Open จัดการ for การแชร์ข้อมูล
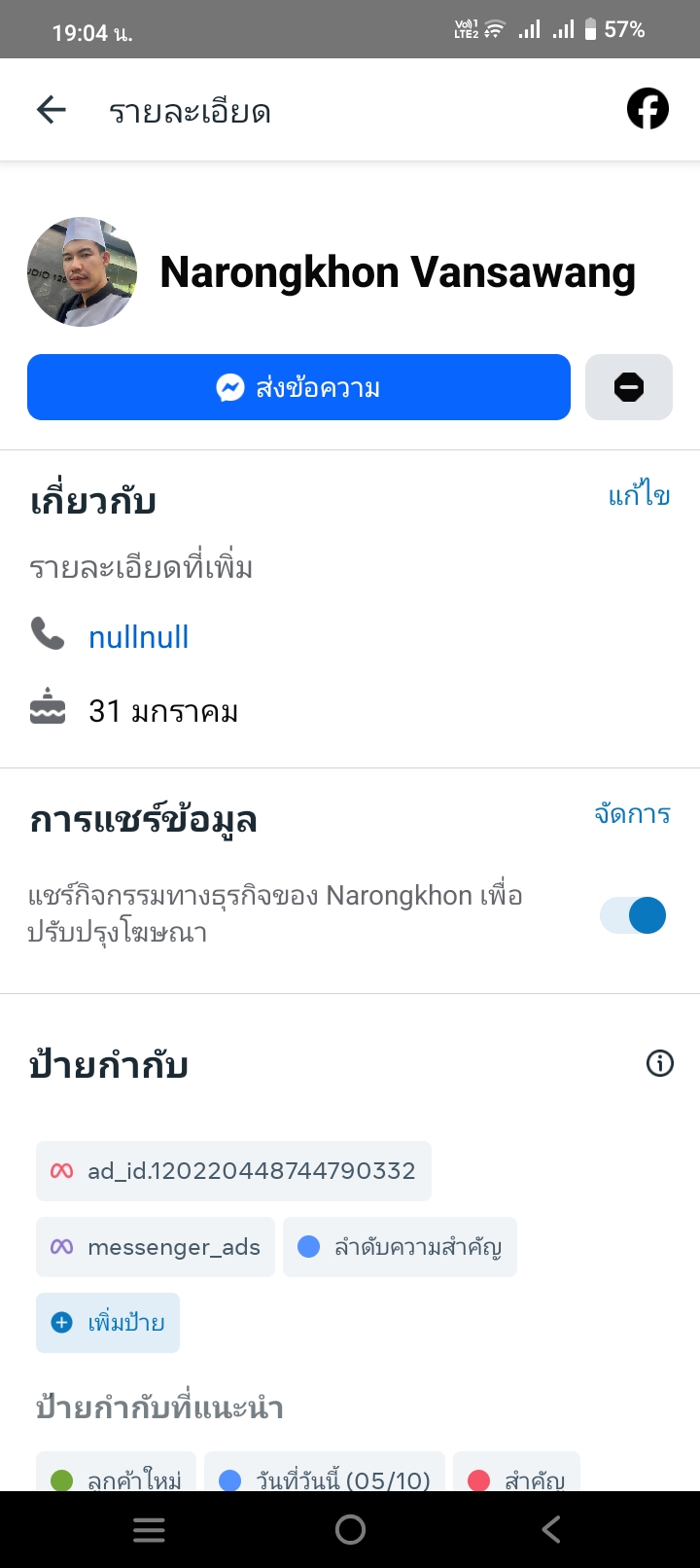This screenshot has width=700, height=1568. (x=632, y=814)
